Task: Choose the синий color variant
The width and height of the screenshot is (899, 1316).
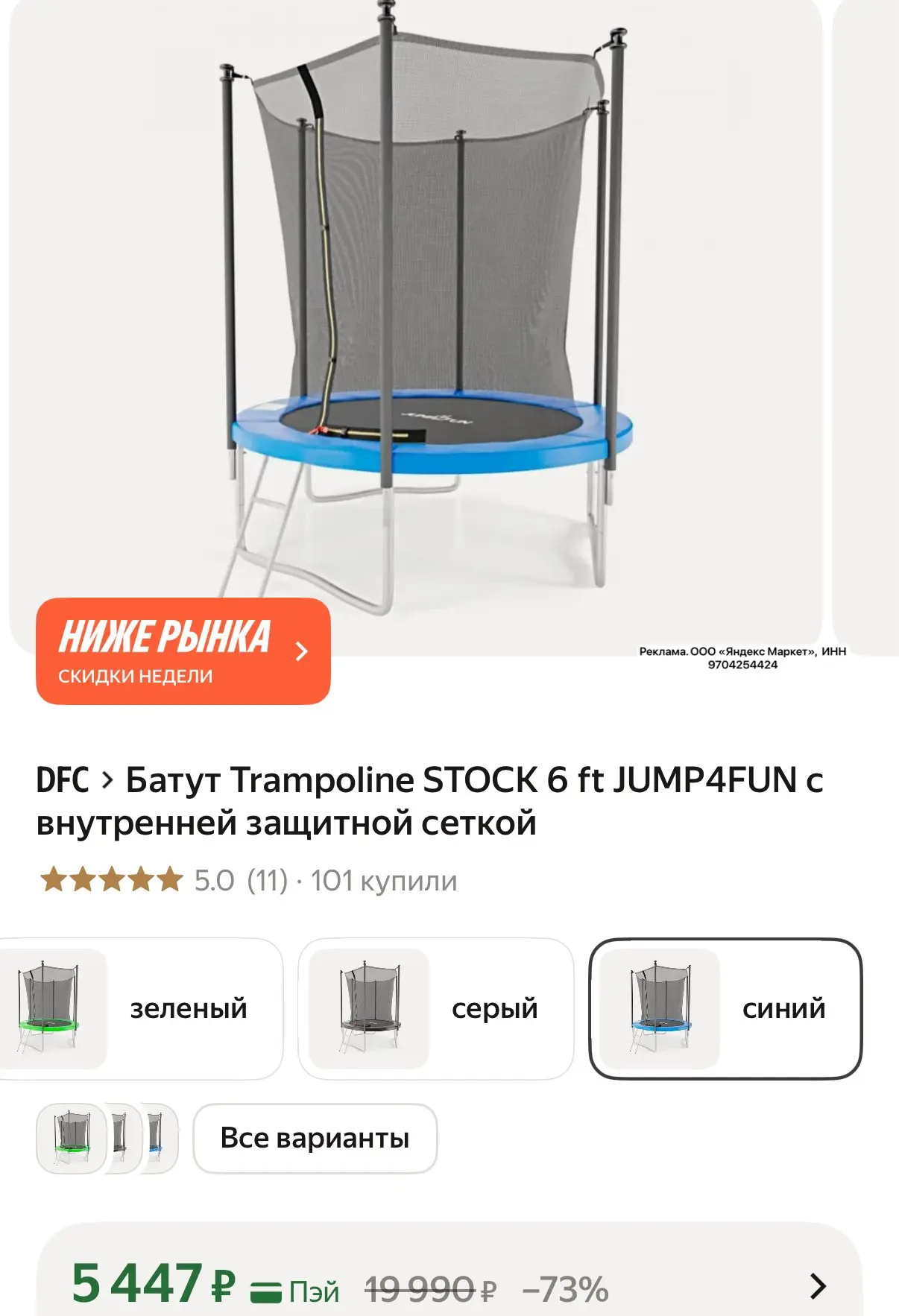Action: pyautogui.click(x=725, y=1008)
